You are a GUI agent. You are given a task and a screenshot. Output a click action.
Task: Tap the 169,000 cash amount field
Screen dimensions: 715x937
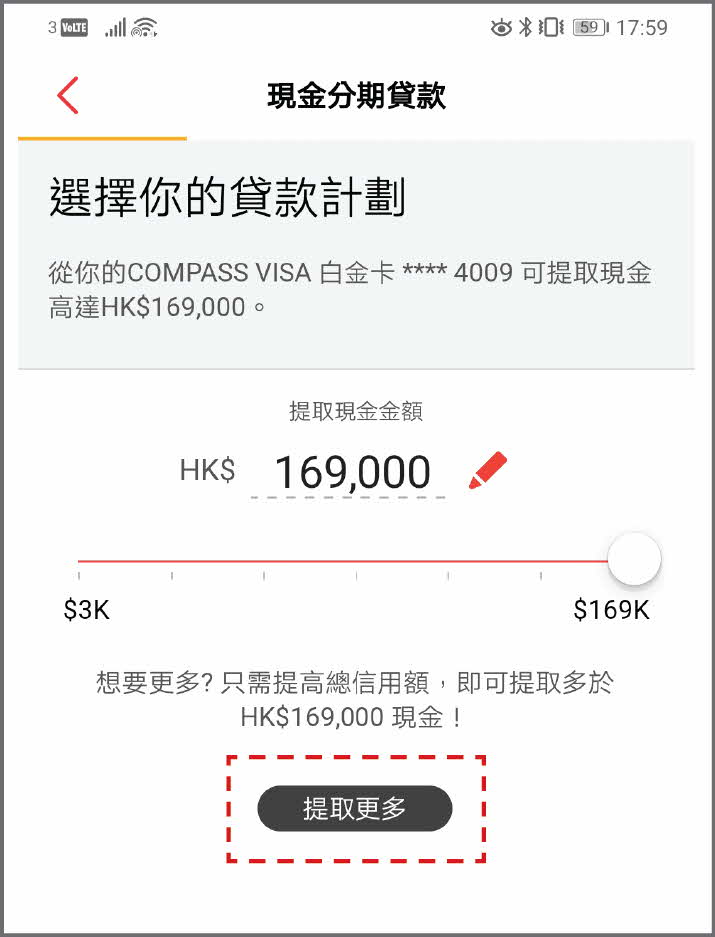pyautogui.click(x=352, y=472)
